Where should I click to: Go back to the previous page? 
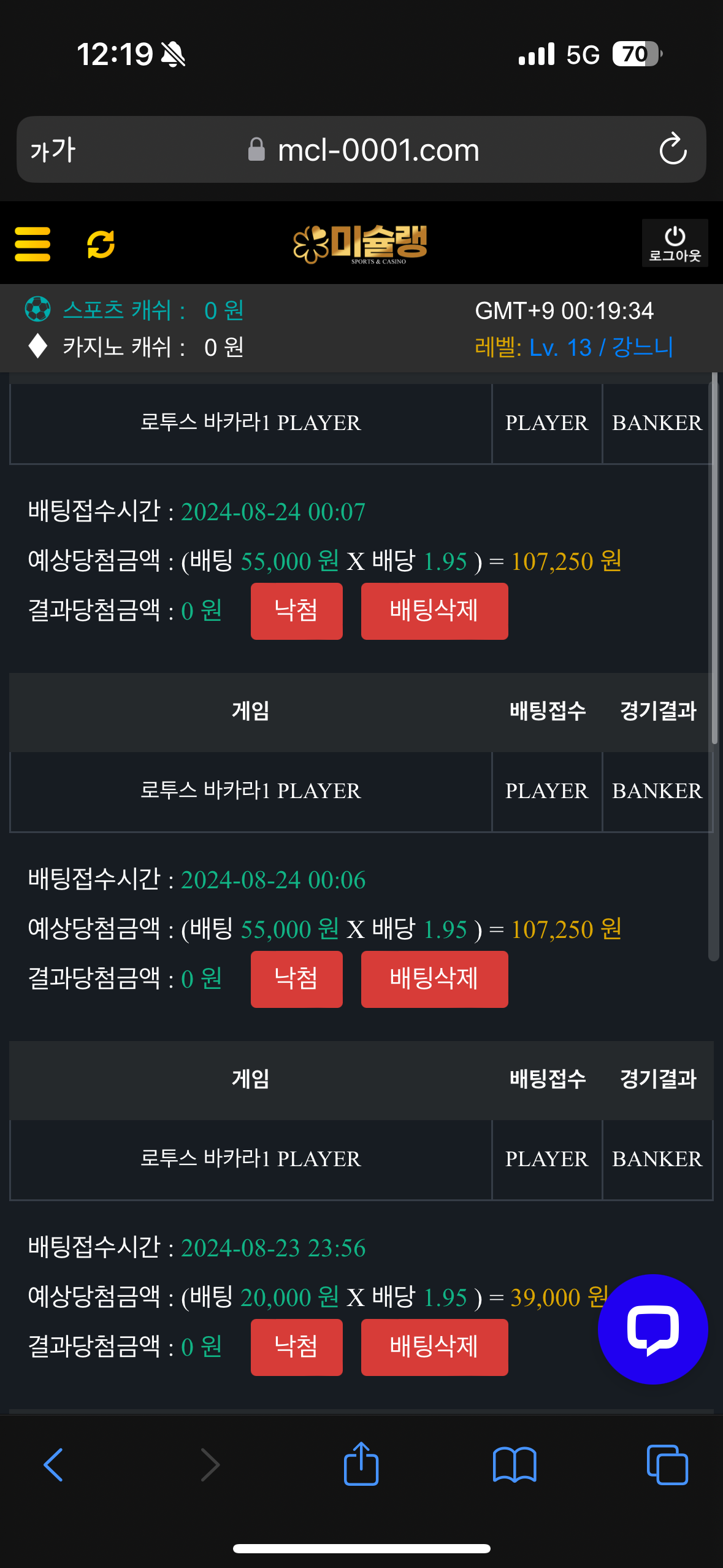[x=54, y=1465]
